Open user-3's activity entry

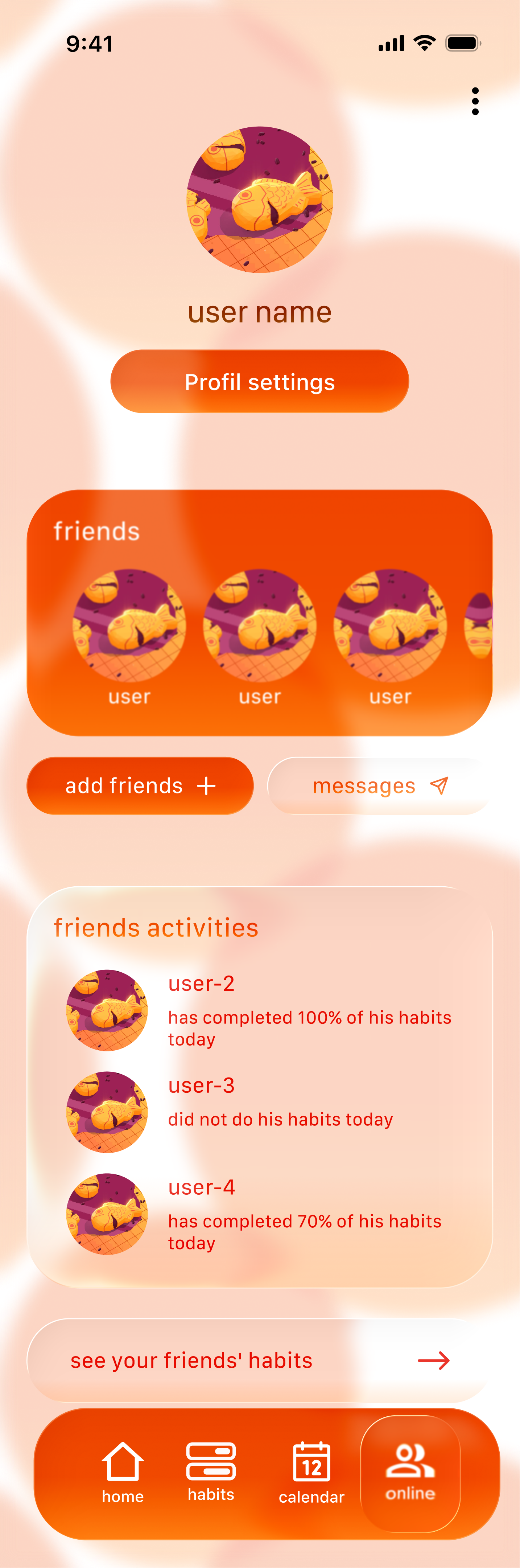pos(260,1112)
